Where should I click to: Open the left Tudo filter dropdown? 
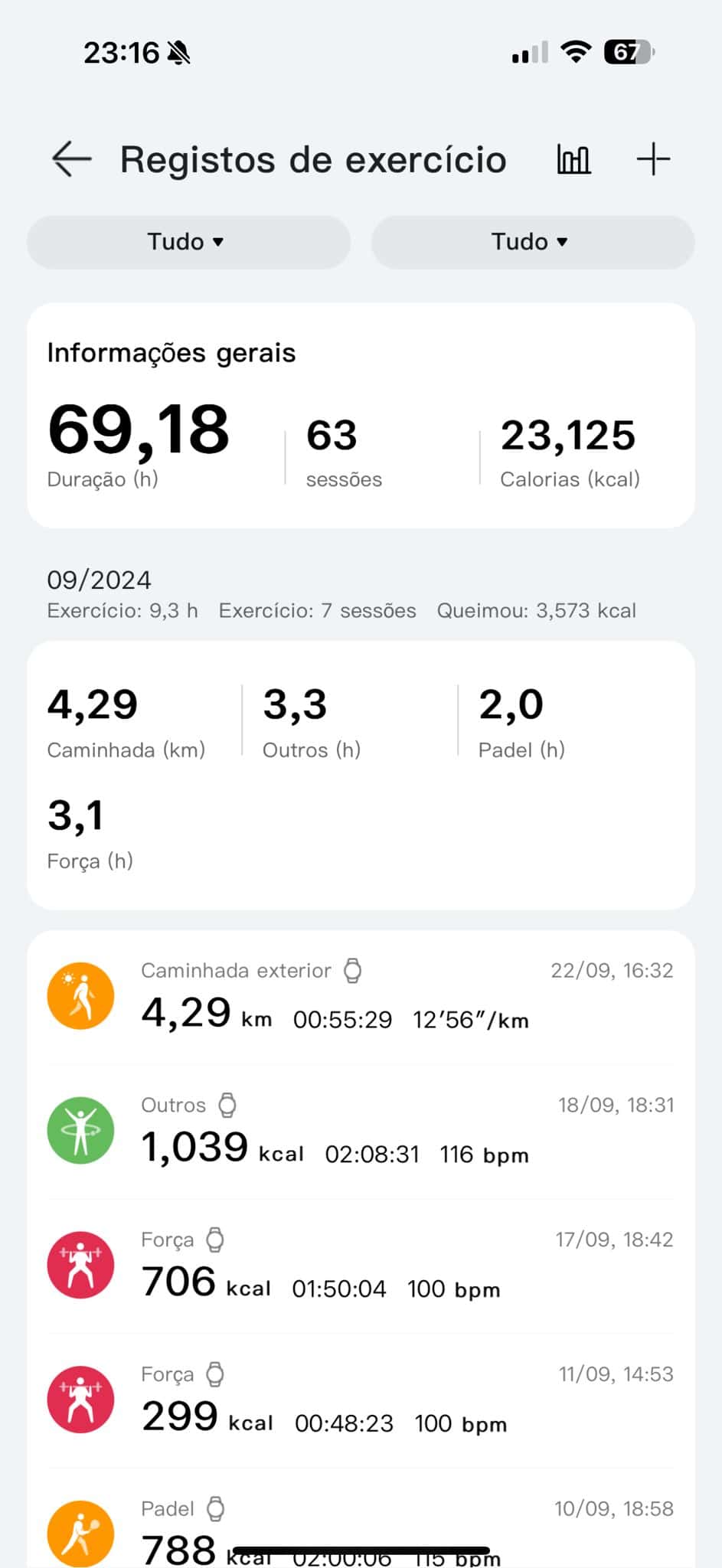click(x=188, y=242)
